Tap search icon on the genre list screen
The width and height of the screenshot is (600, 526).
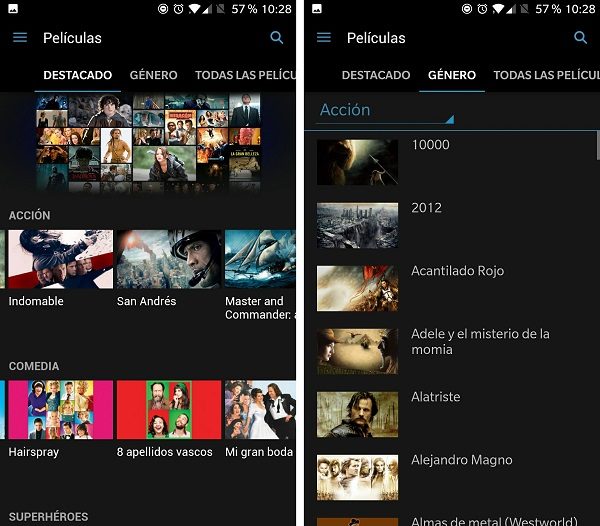click(580, 38)
